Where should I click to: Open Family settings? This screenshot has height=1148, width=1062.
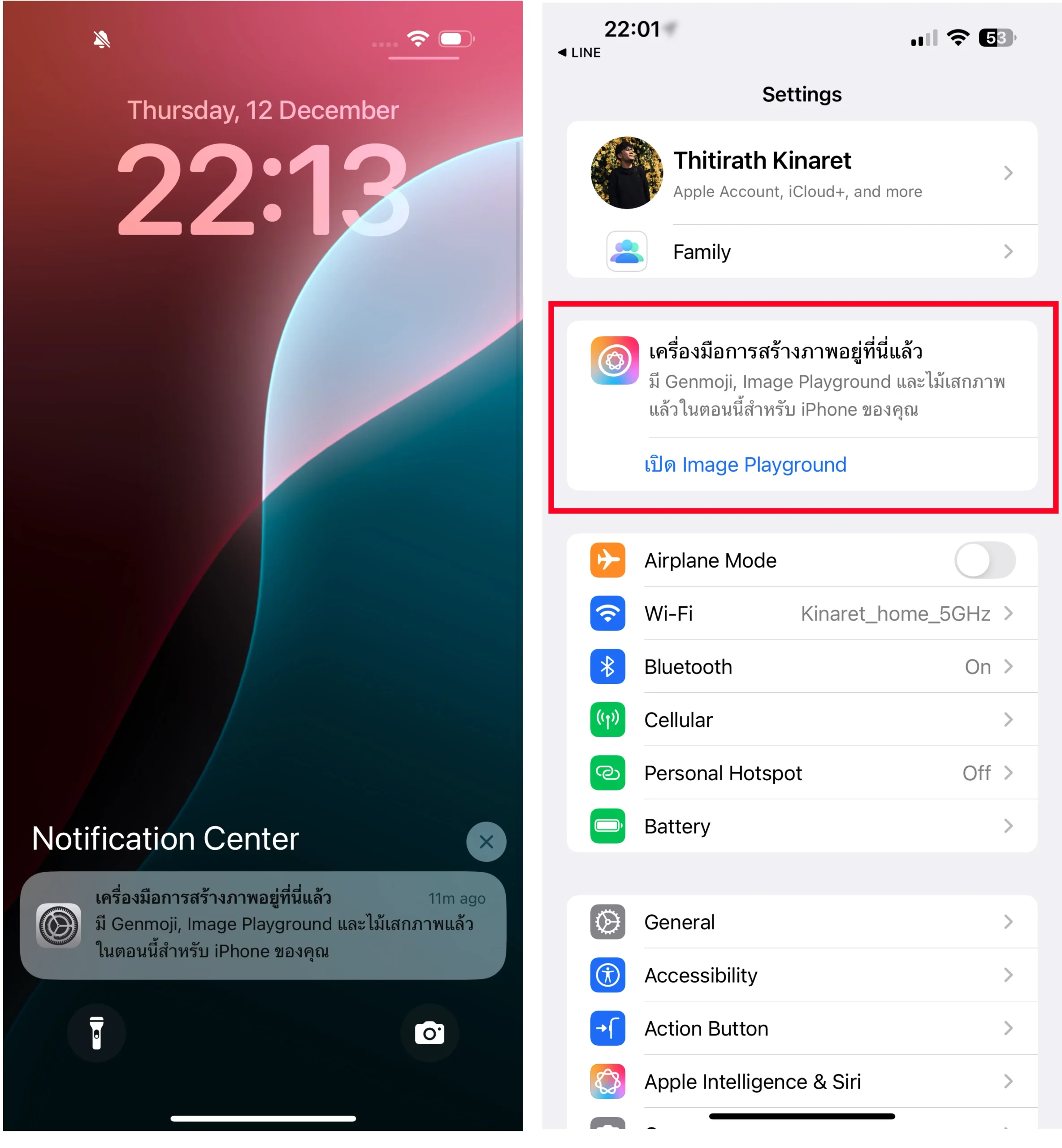(x=801, y=252)
